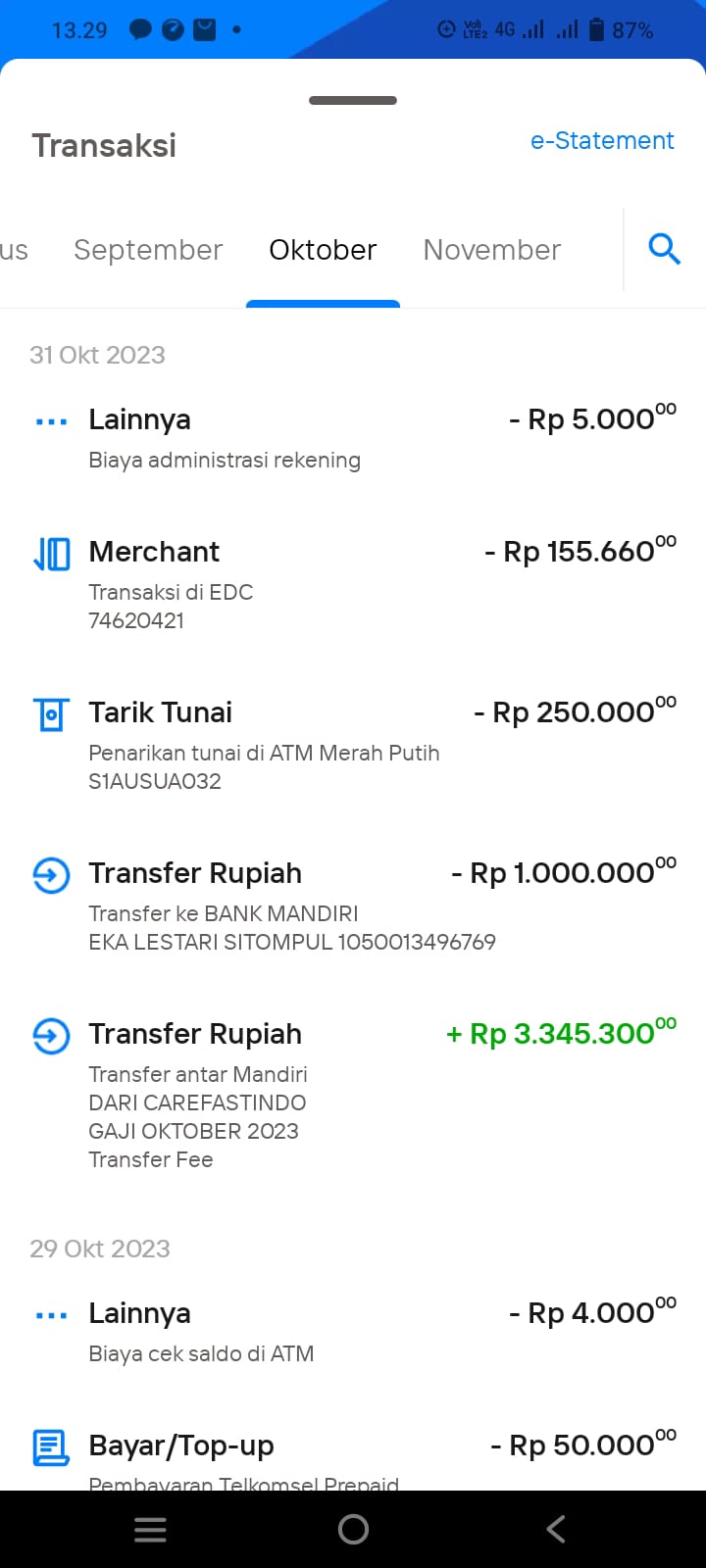The width and height of the screenshot is (706, 1568).
Task: Select the Oktober month tab
Action: (x=323, y=250)
